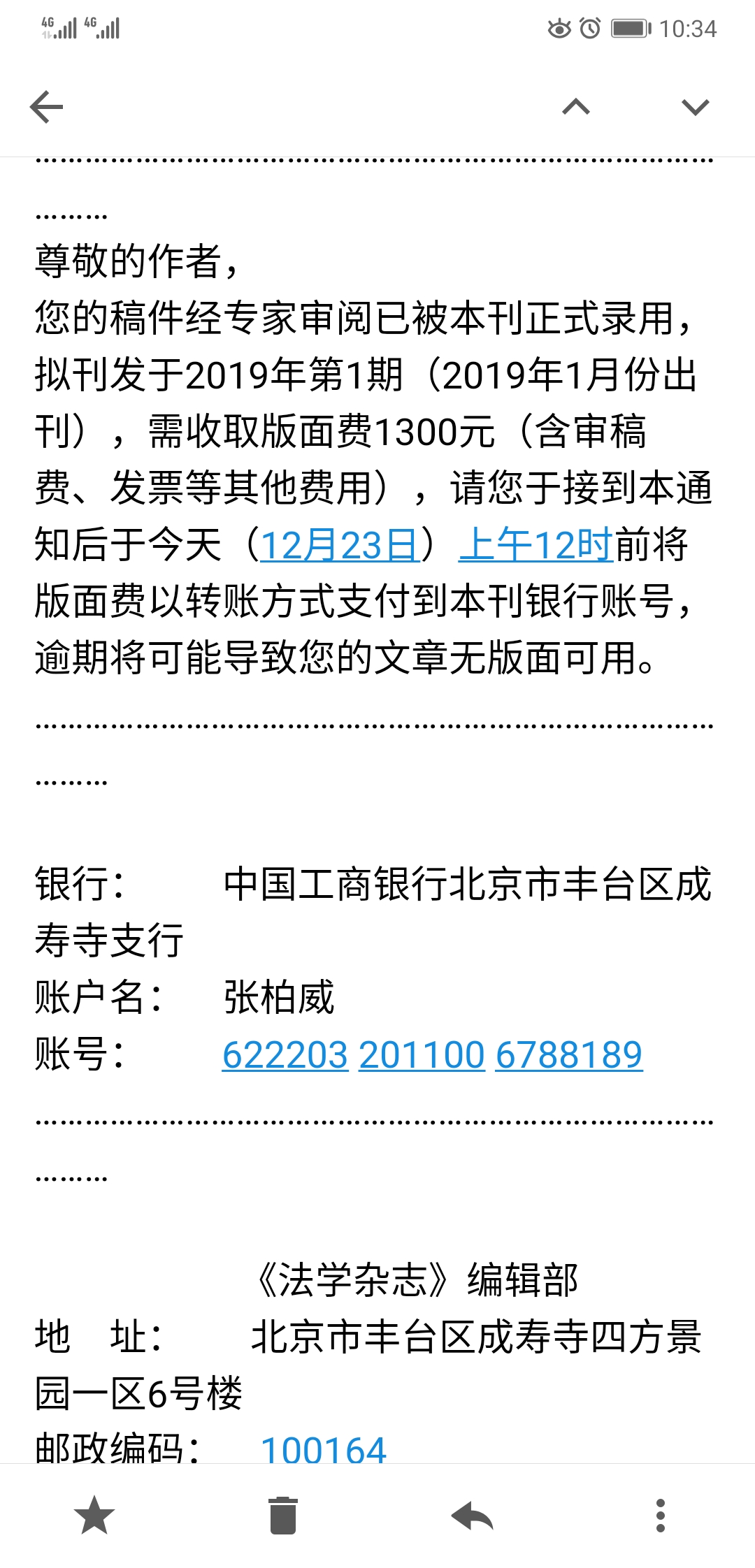The image size is (755, 1568).
Task: Star this email
Action: [x=94, y=1516]
